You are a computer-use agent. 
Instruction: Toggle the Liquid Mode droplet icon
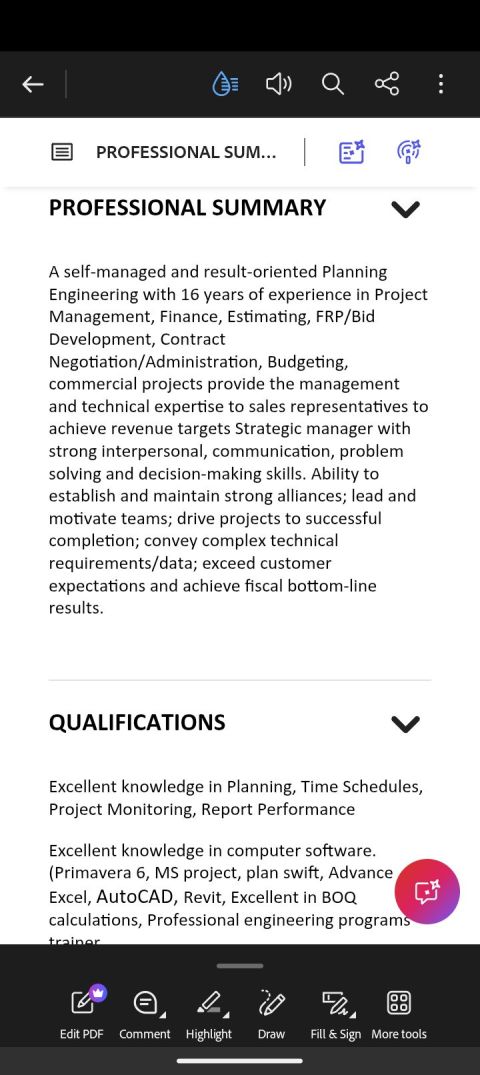(225, 84)
